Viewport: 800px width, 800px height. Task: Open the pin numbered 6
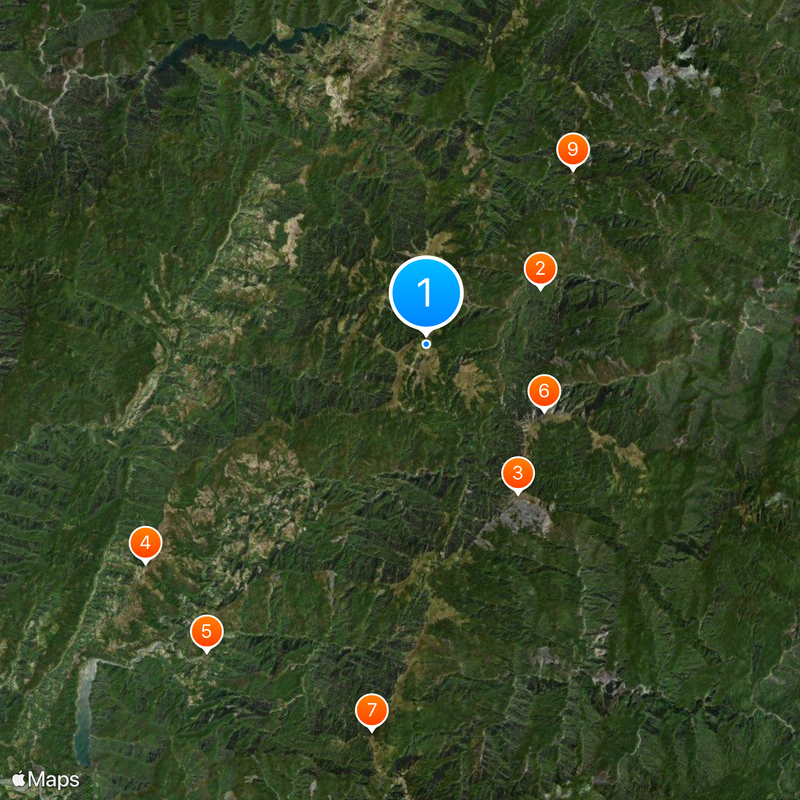(x=544, y=390)
